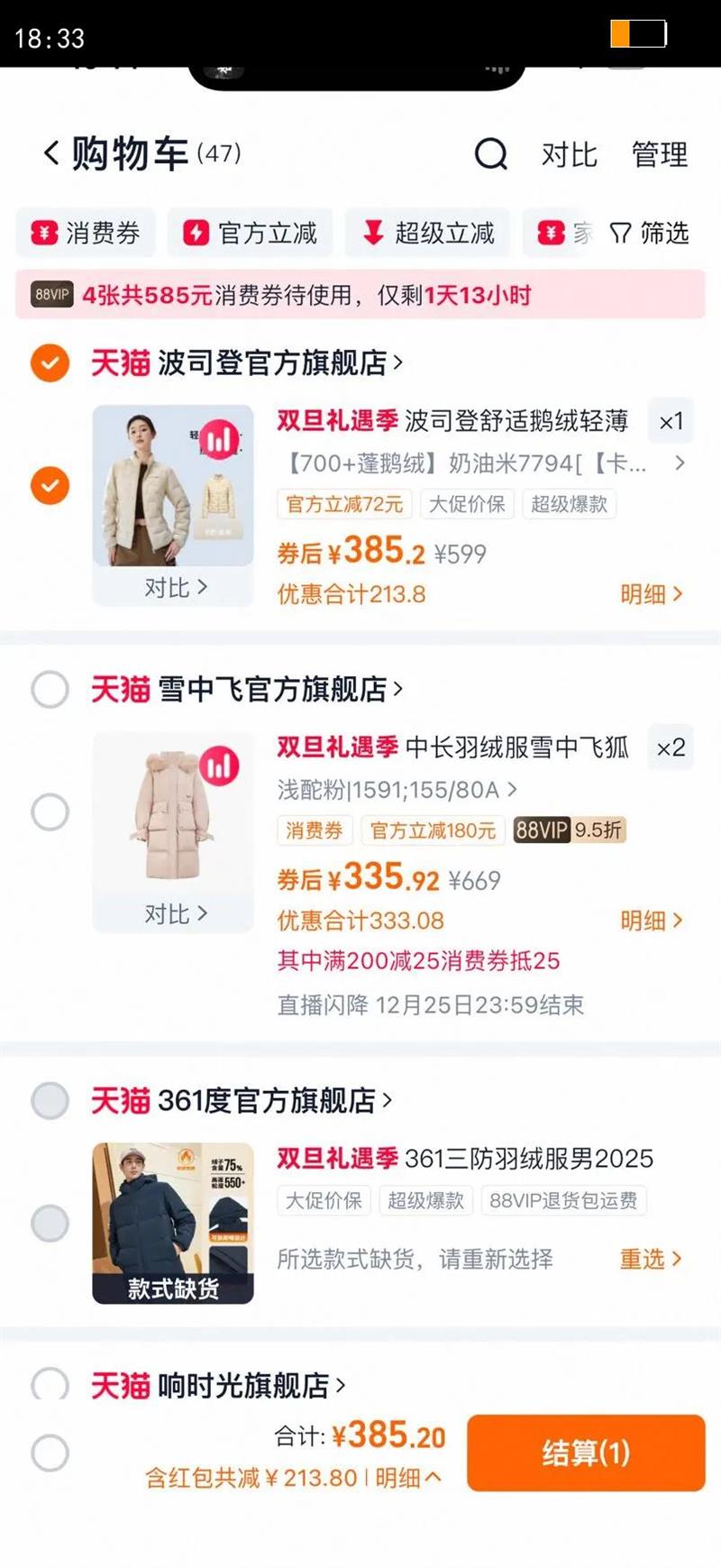Tap the 结算(1) checkout button
Screen dimensions: 721x1568
pos(587,1452)
